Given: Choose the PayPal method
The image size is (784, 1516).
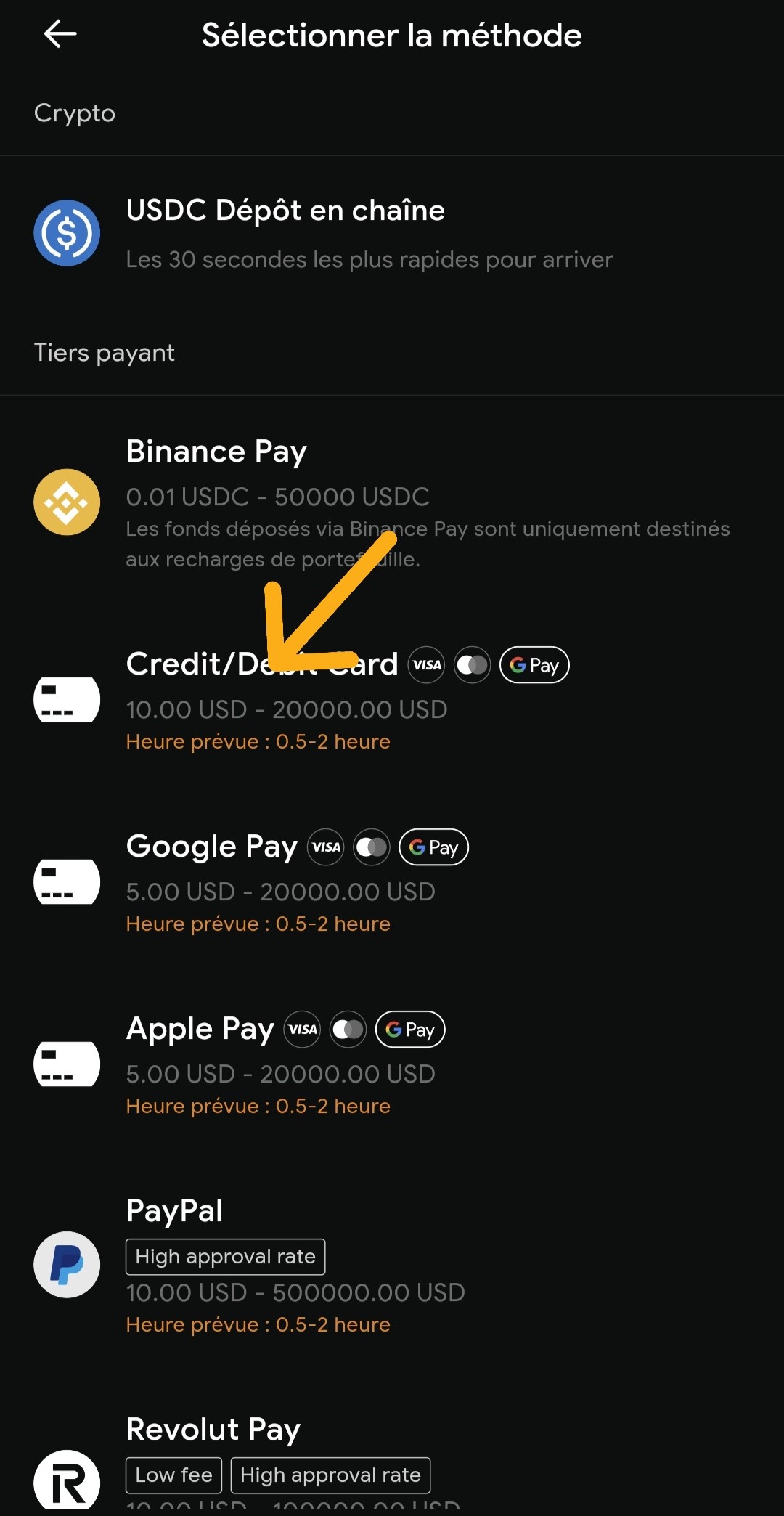Looking at the screenshot, I should click(x=392, y=1265).
